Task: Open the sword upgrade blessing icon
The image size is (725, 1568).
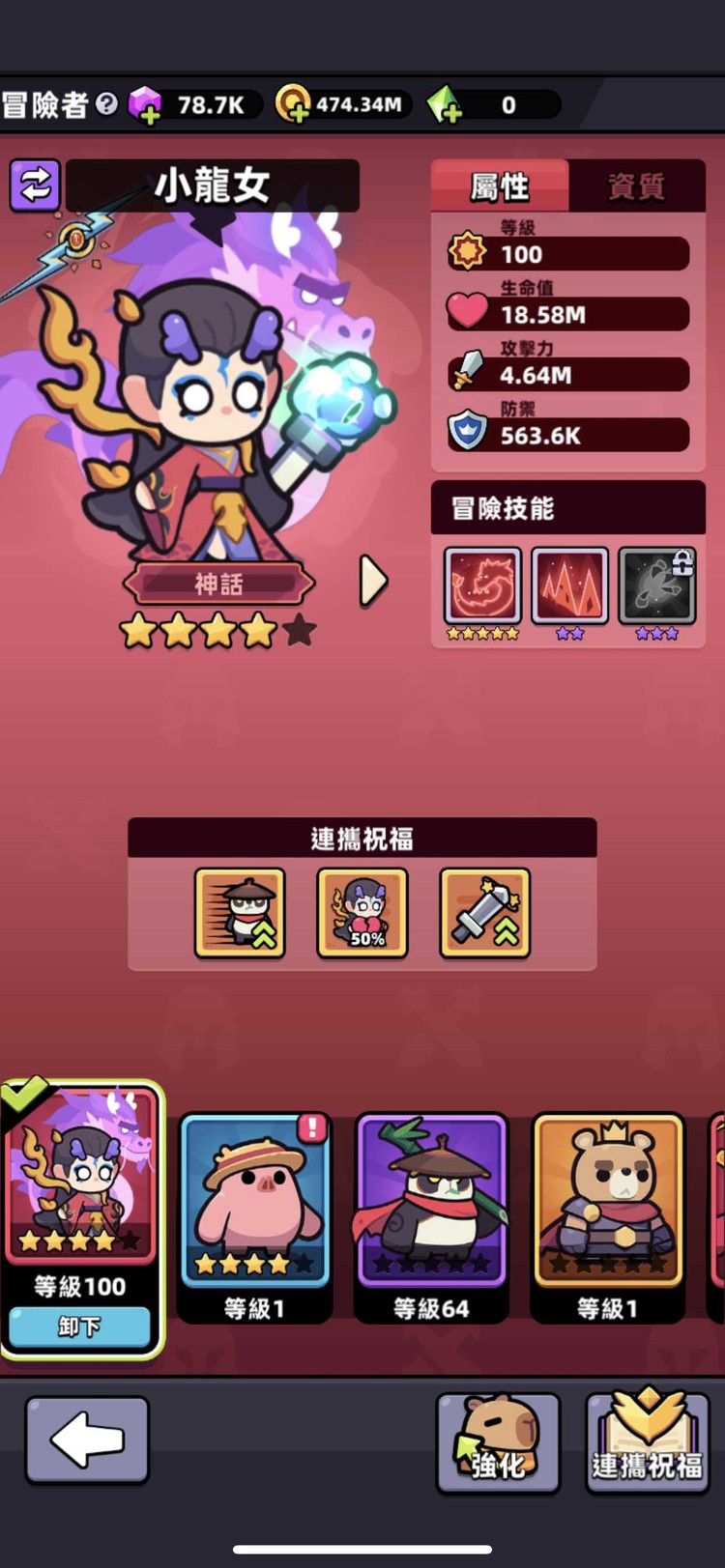Action: [484, 913]
